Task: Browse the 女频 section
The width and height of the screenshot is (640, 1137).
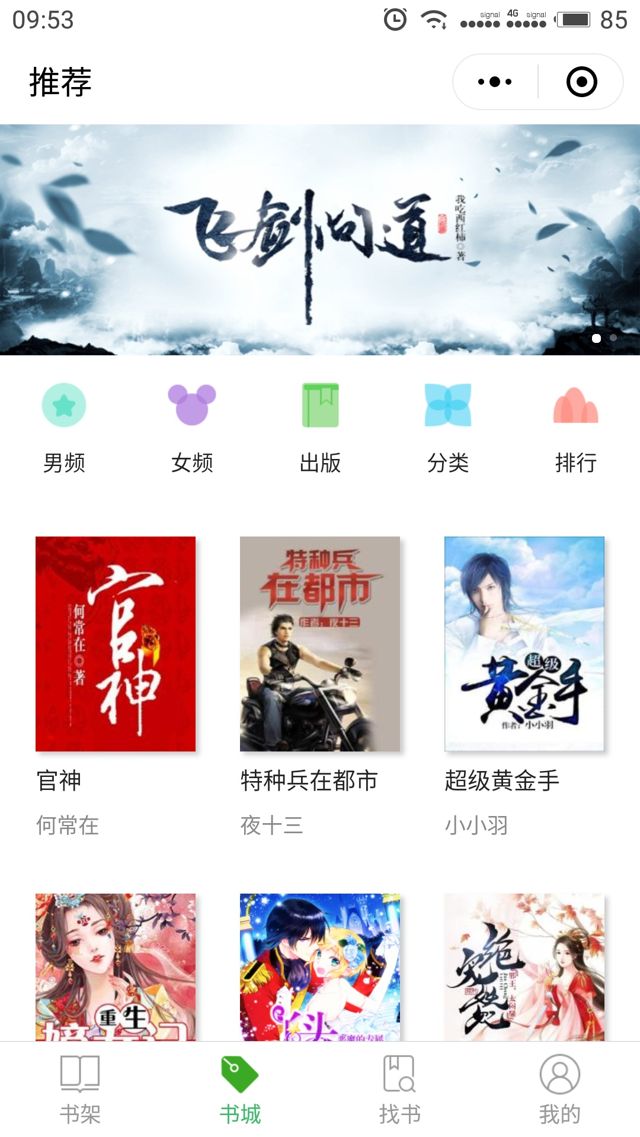Action: 192,428
